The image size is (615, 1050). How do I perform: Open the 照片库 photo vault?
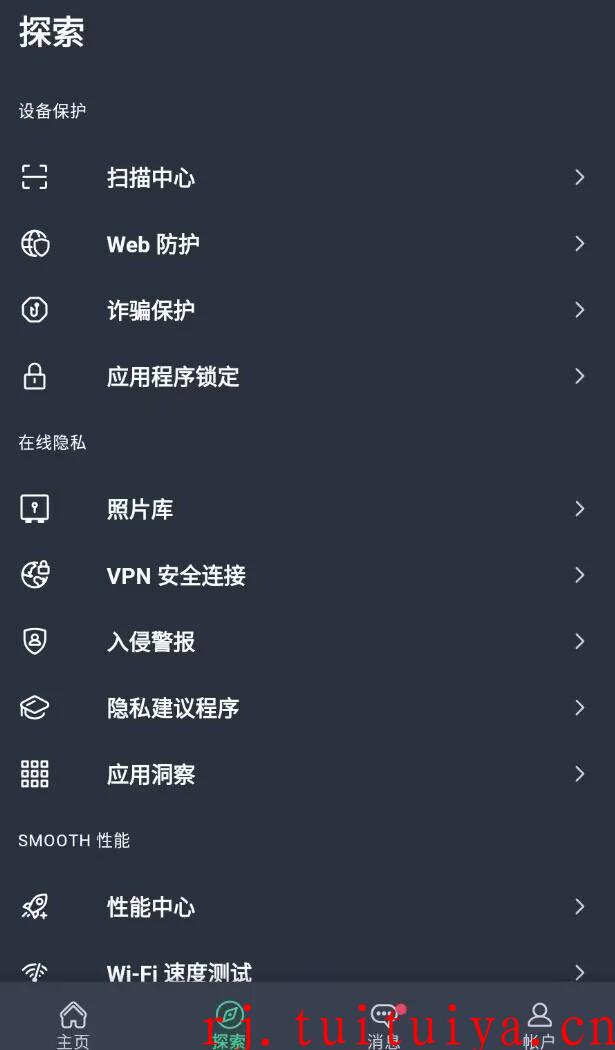tap(308, 509)
